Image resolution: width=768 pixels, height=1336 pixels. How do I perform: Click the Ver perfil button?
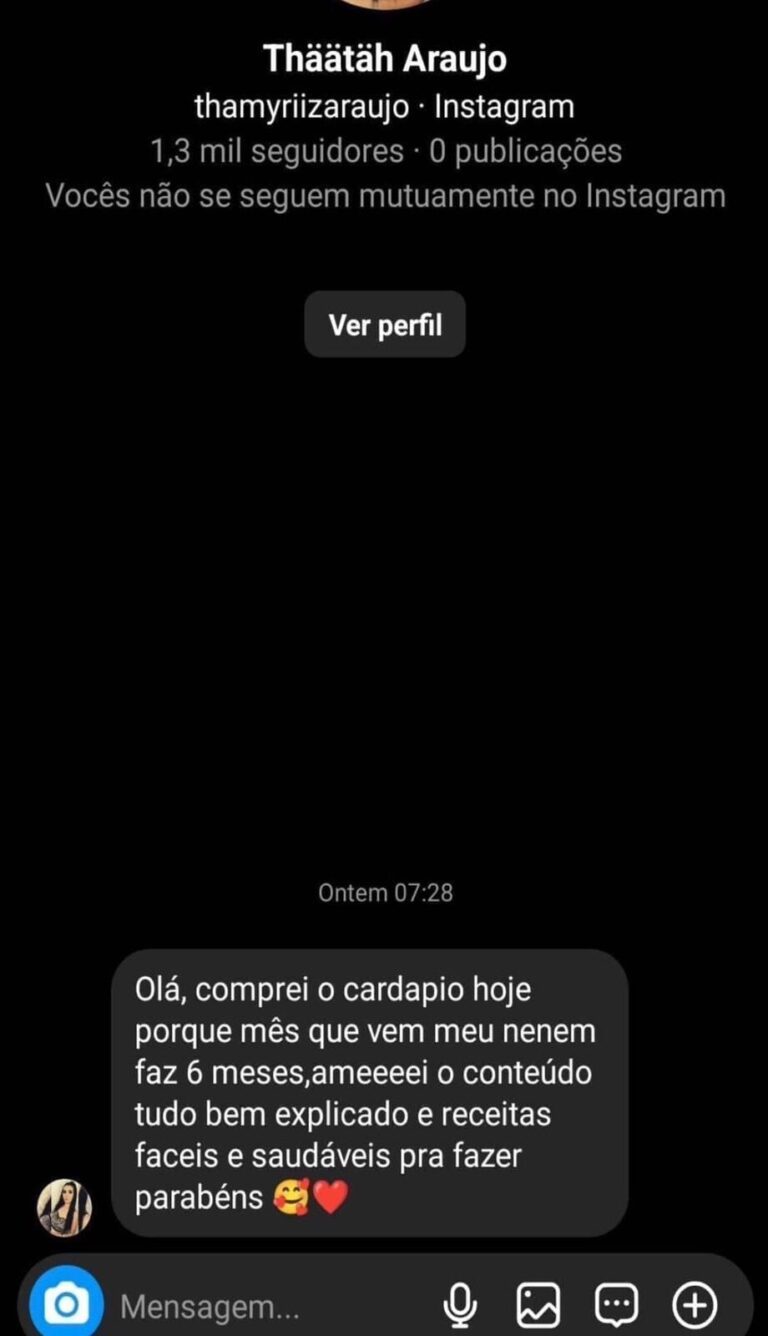384,324
